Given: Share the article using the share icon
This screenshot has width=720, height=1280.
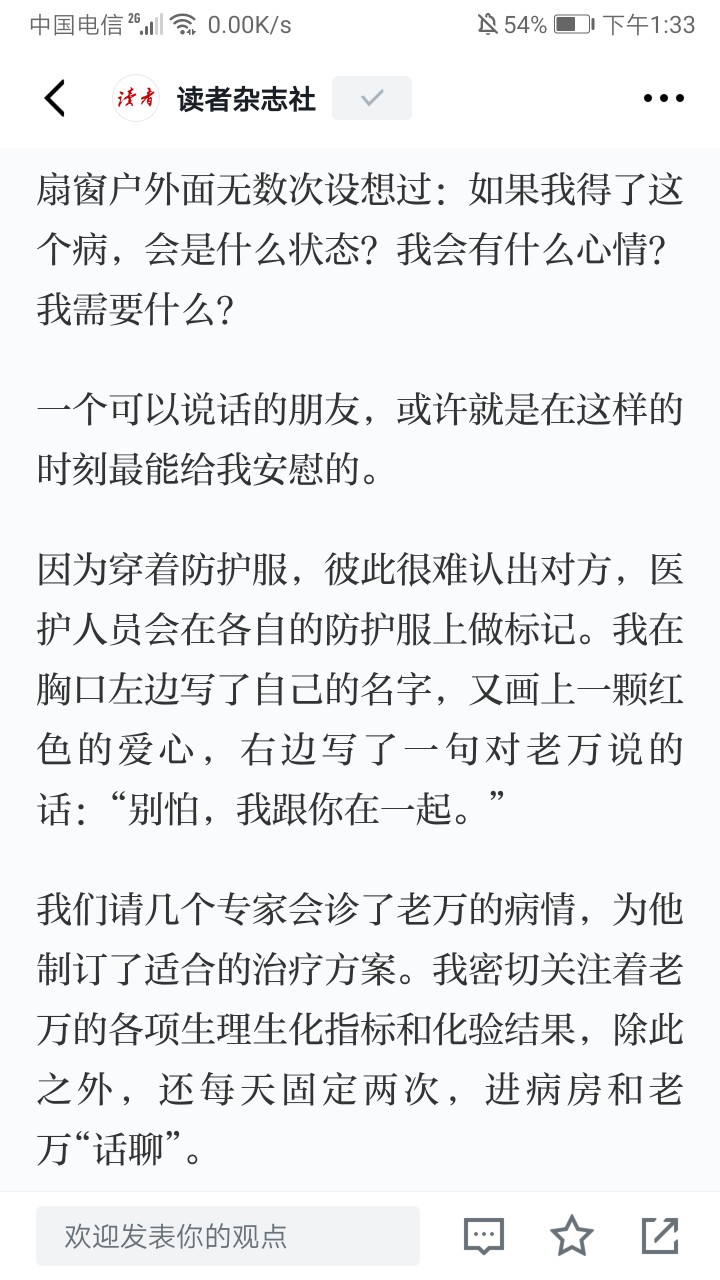Looking at the screenshot, I should 660,1236.
